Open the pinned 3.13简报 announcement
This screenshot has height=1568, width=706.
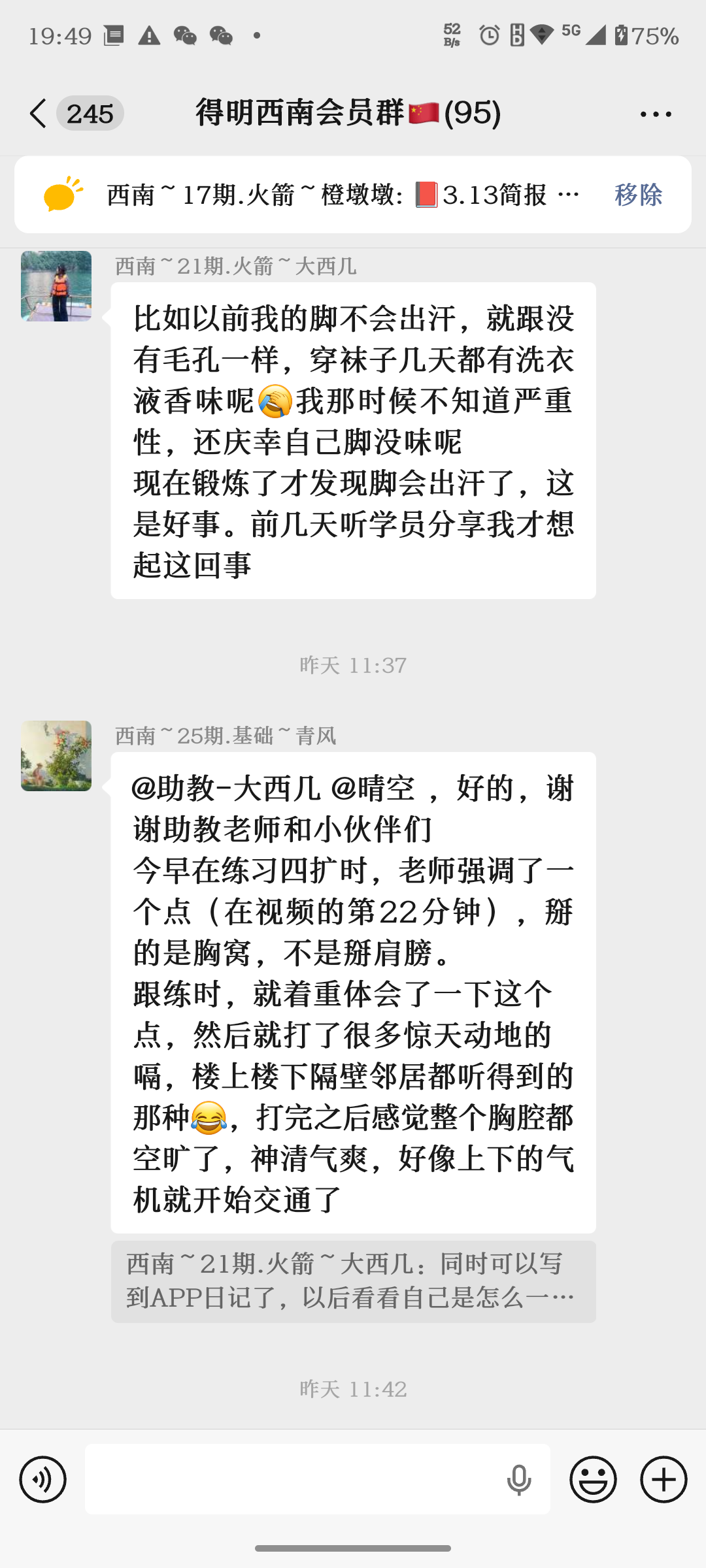pyautogui.click(x=340, y=195)
